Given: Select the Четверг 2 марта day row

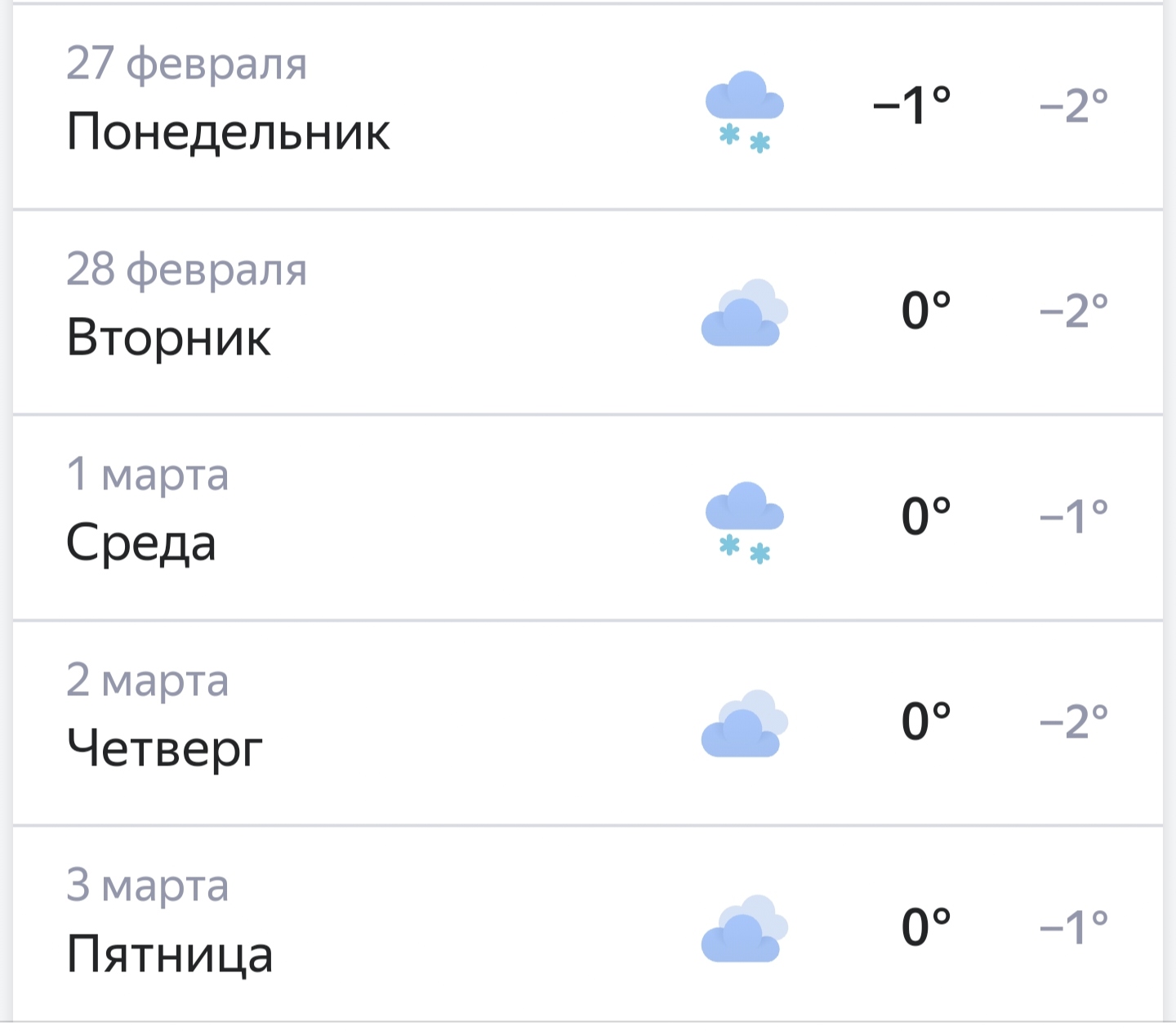Looking at the screenshot, I should (587, 723).
